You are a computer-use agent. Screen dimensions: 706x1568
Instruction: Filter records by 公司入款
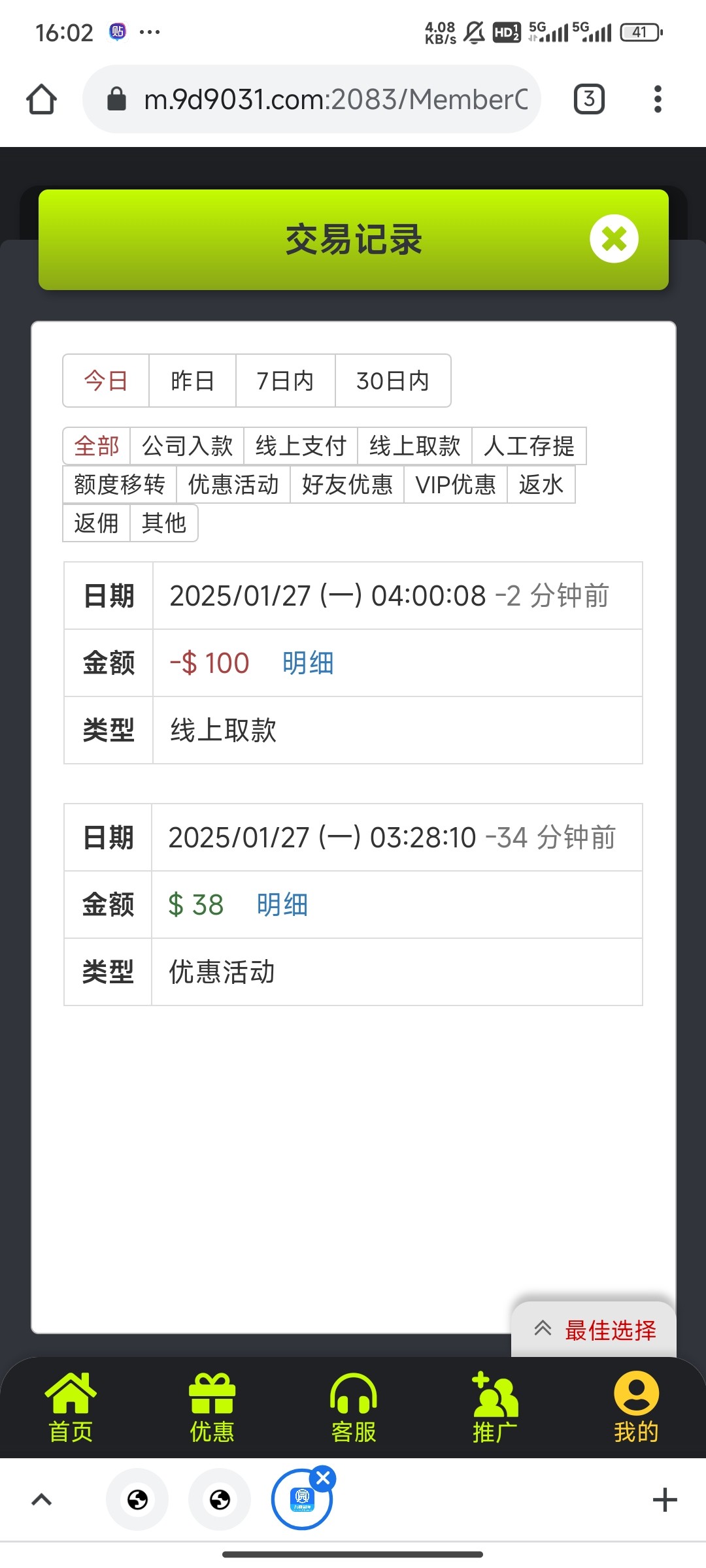pyautogui.click(x=187, y=446)
